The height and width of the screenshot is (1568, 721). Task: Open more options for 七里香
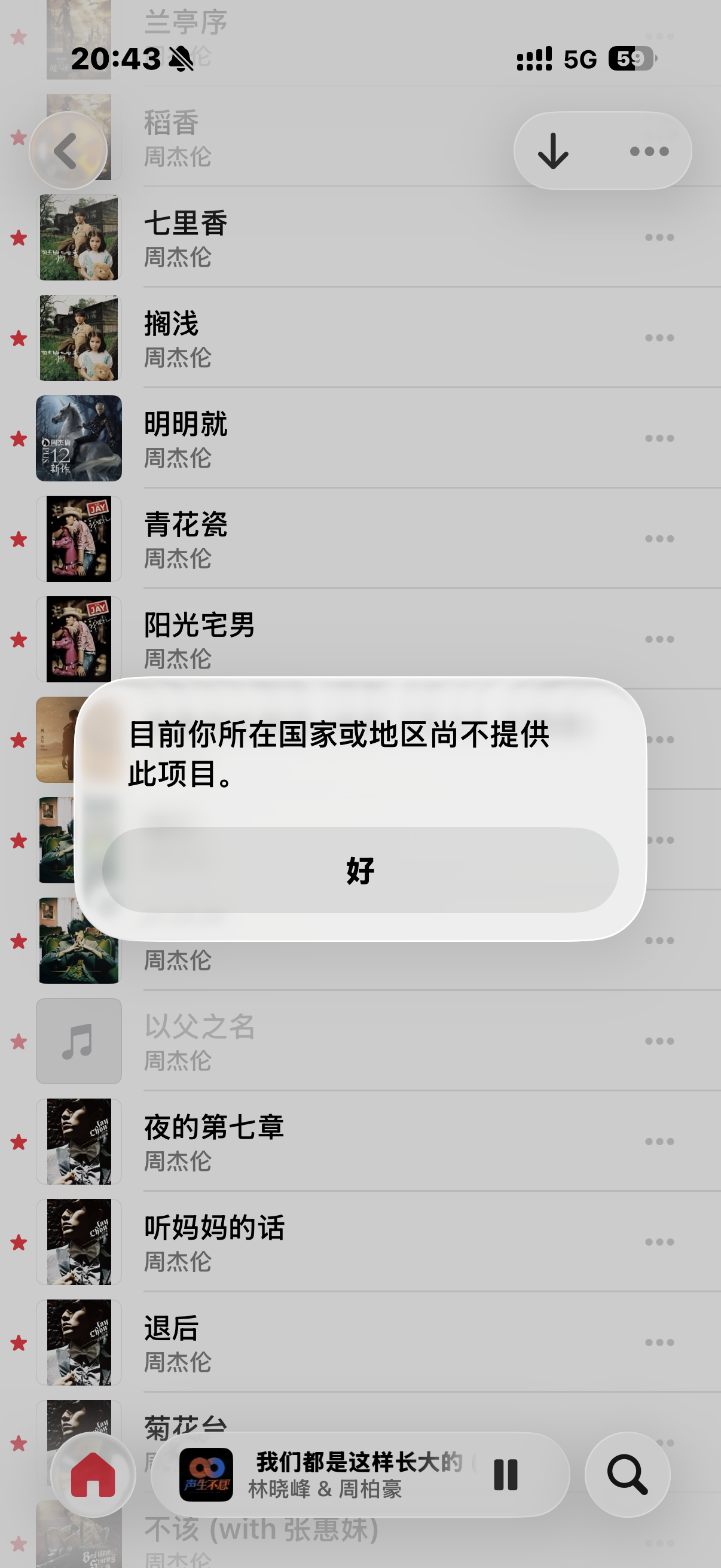click(659, 237)
